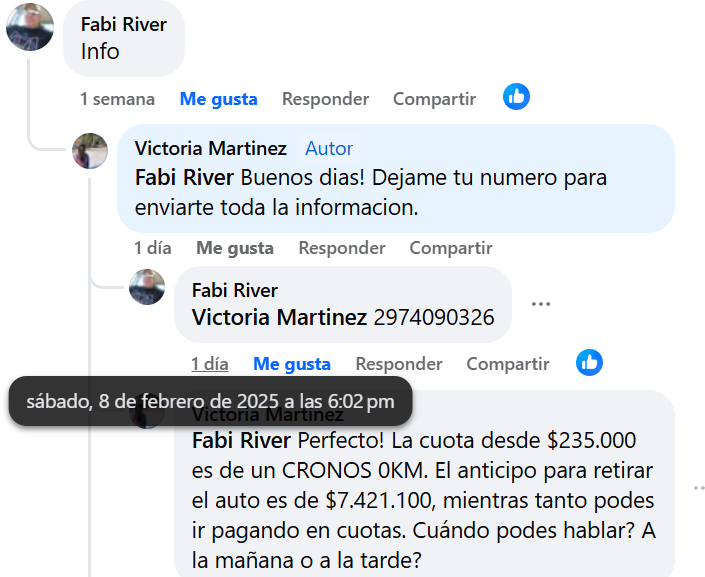Screen dimensions: 705x577
Task: Like Fabi River's "Info" comment
Action: point(218,99)
